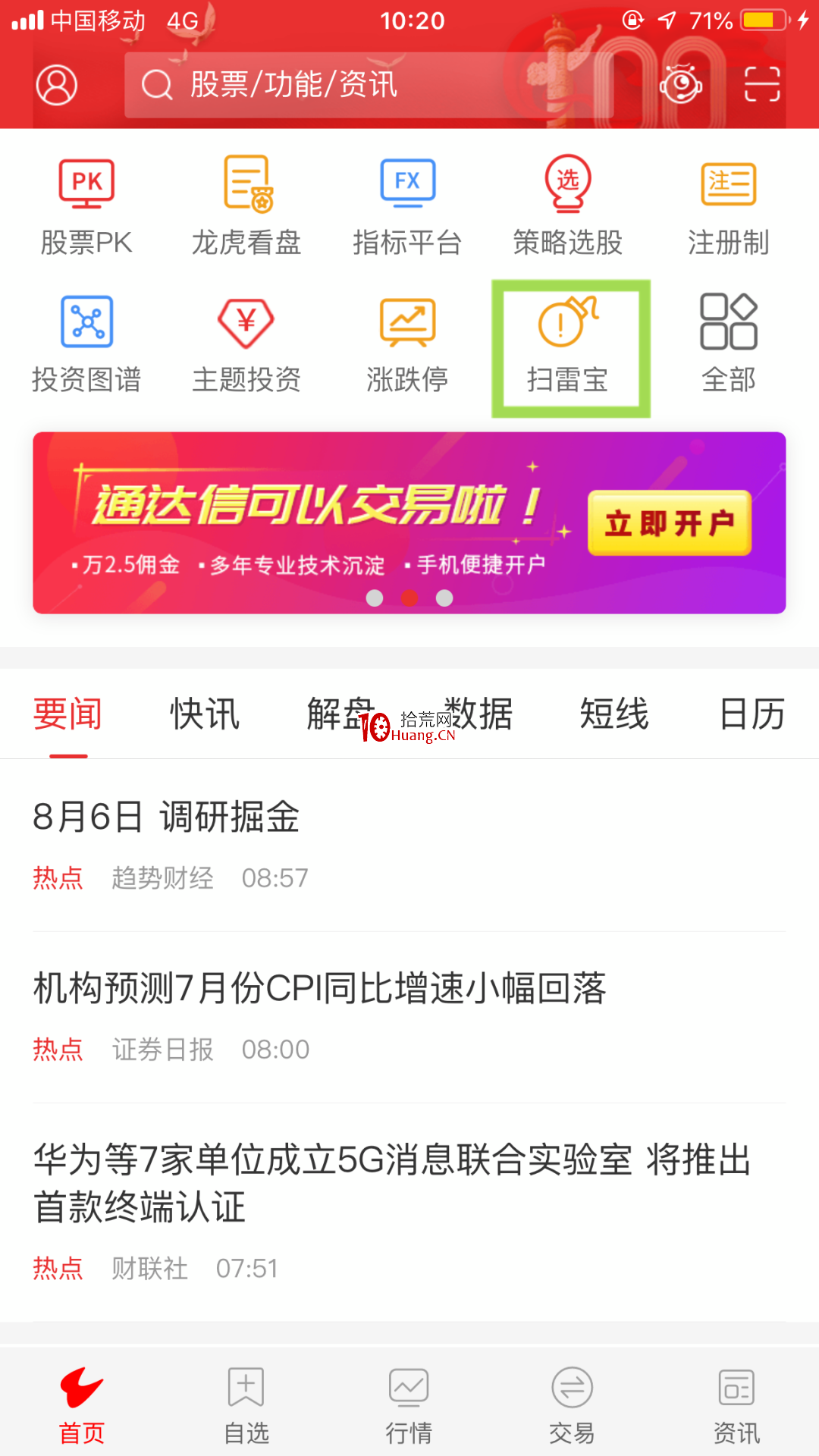Show 全部 functions
This screenshot has width=819, height=1456.
(x=729, y=344)
